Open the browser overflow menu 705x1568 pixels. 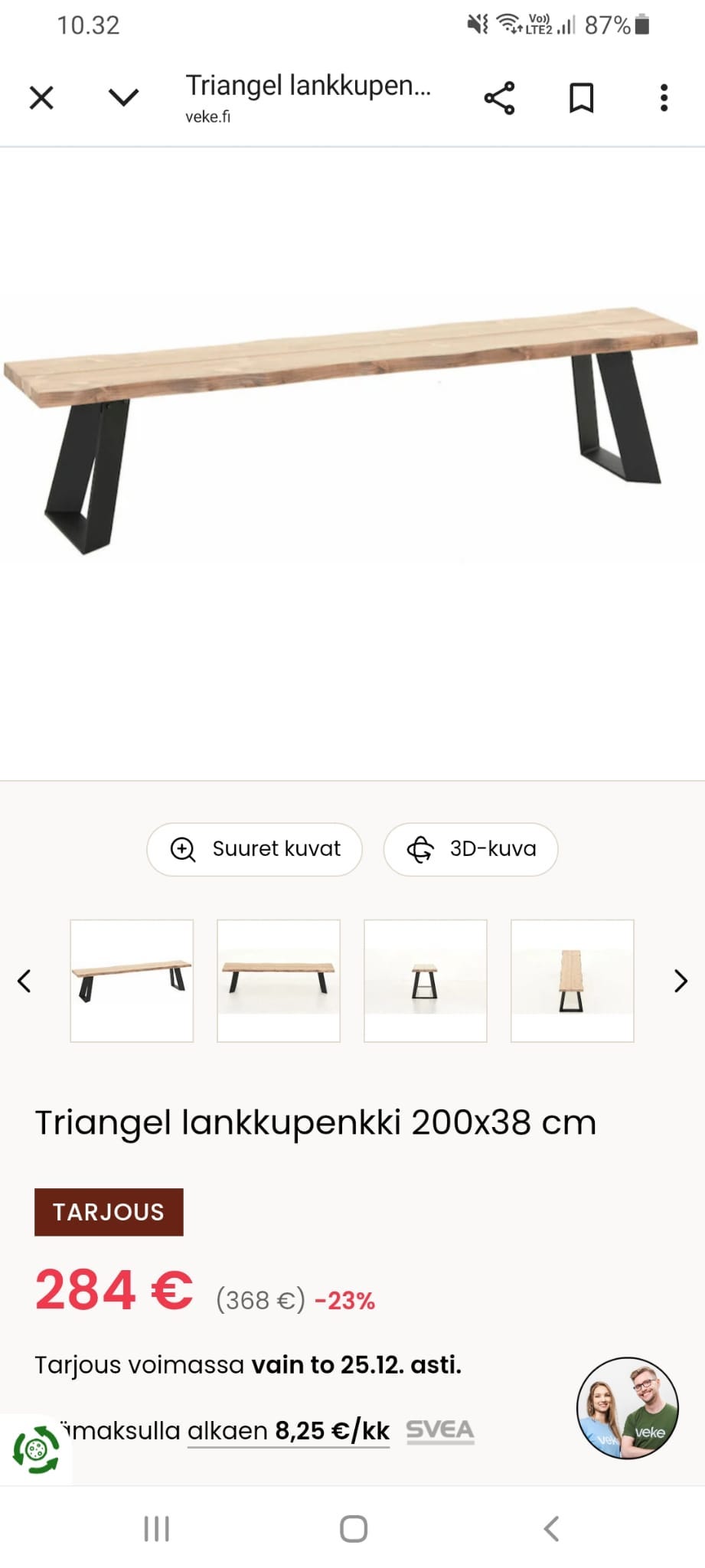click(x=663, y=97)
